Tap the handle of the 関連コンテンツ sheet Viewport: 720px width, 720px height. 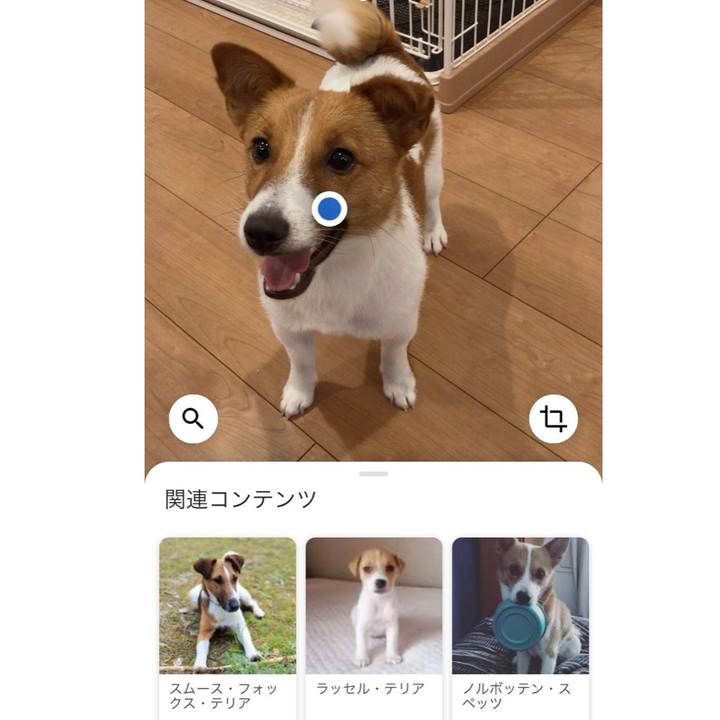(x=373, y=473)
